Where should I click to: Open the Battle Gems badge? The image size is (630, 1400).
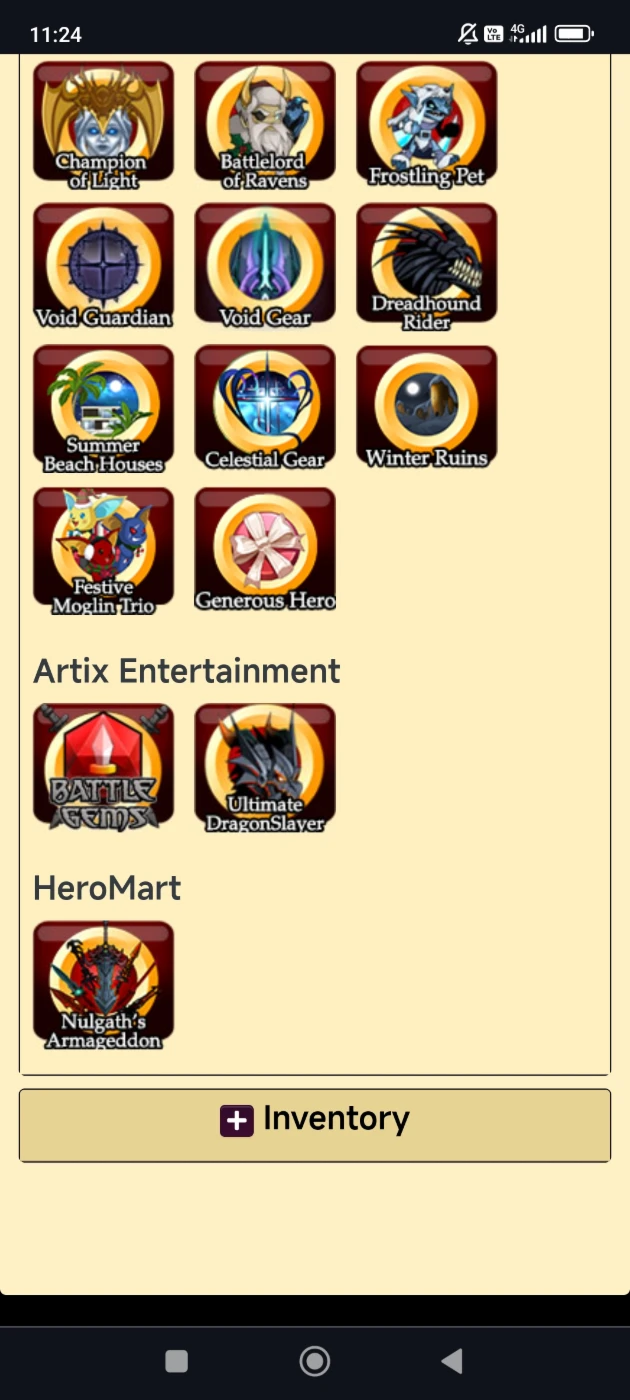(103, 767)
